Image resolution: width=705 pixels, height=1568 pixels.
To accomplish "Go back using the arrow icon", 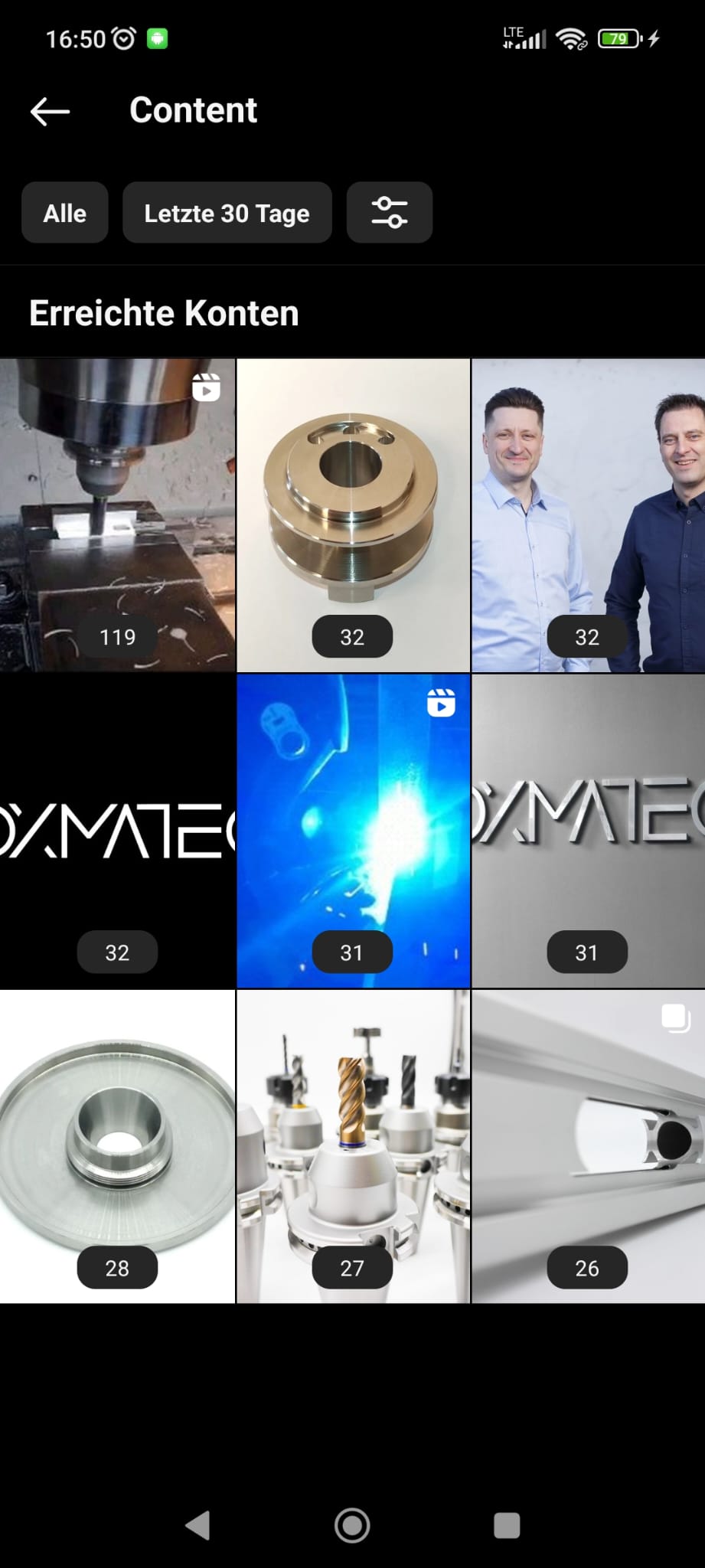I will click(x=51, y=111).
